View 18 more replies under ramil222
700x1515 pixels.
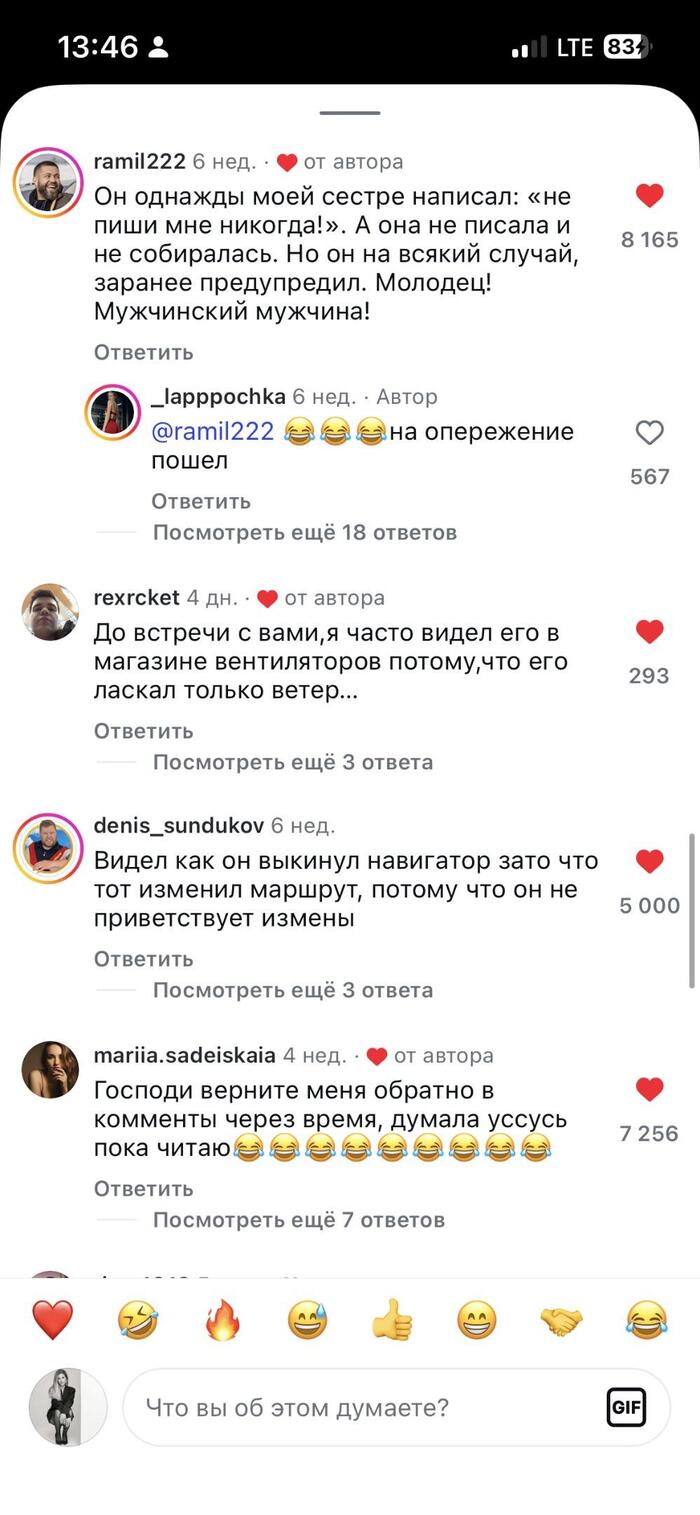(304, 532)
